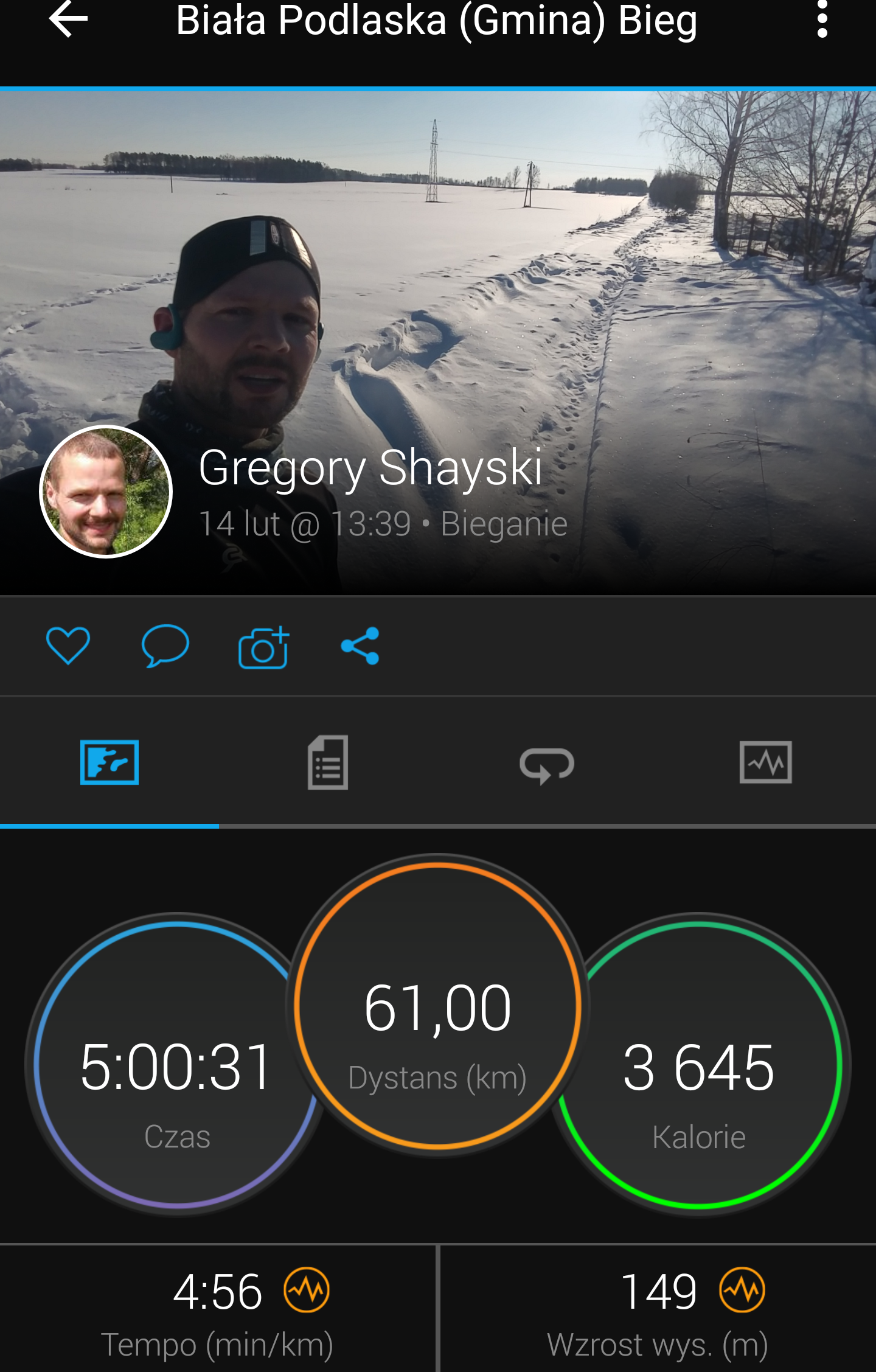Switch to the charts tab
876x1372 pixels.
point(765,762)
